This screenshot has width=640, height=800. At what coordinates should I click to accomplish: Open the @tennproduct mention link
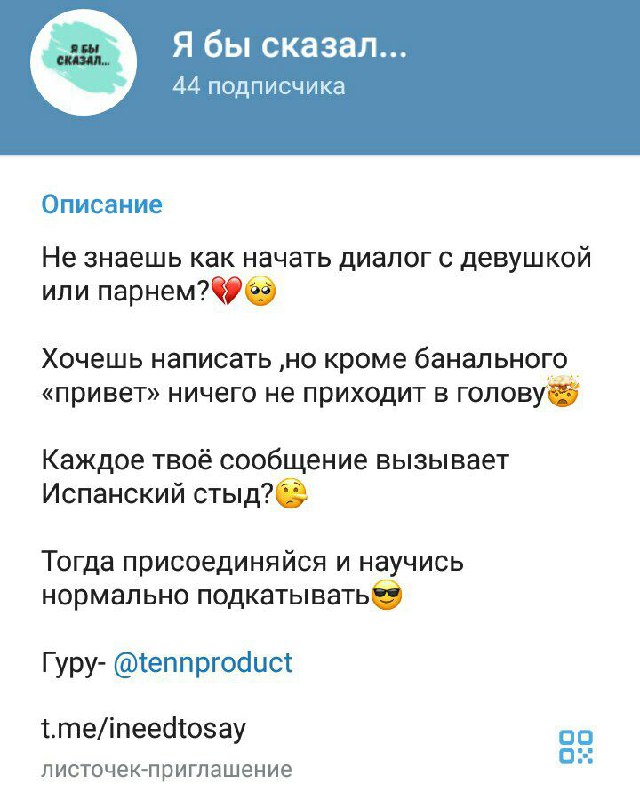pos(204,662)
